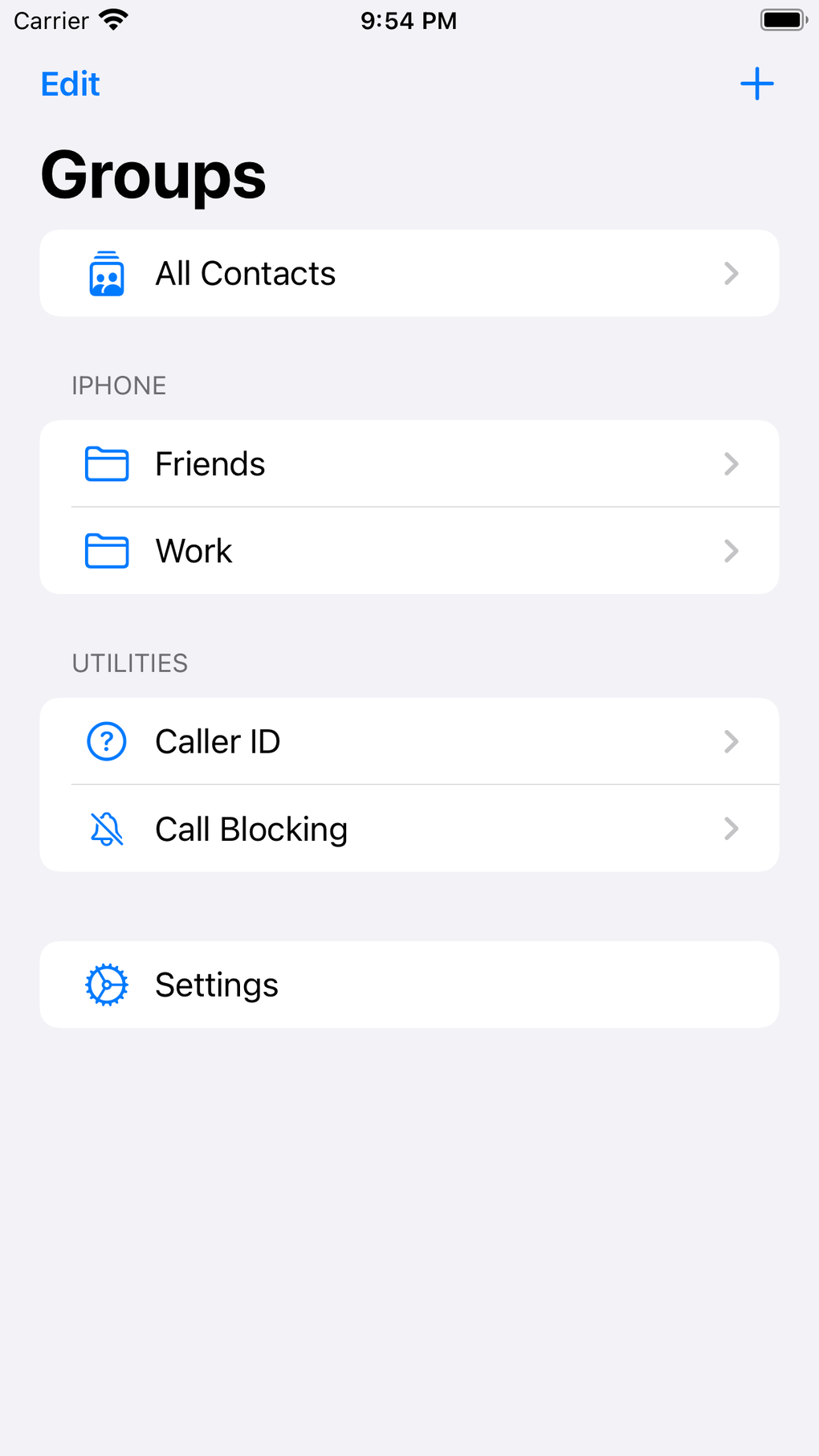Select the Call Blocking row
Screen dimensions: 819x1456
(409, 828)
